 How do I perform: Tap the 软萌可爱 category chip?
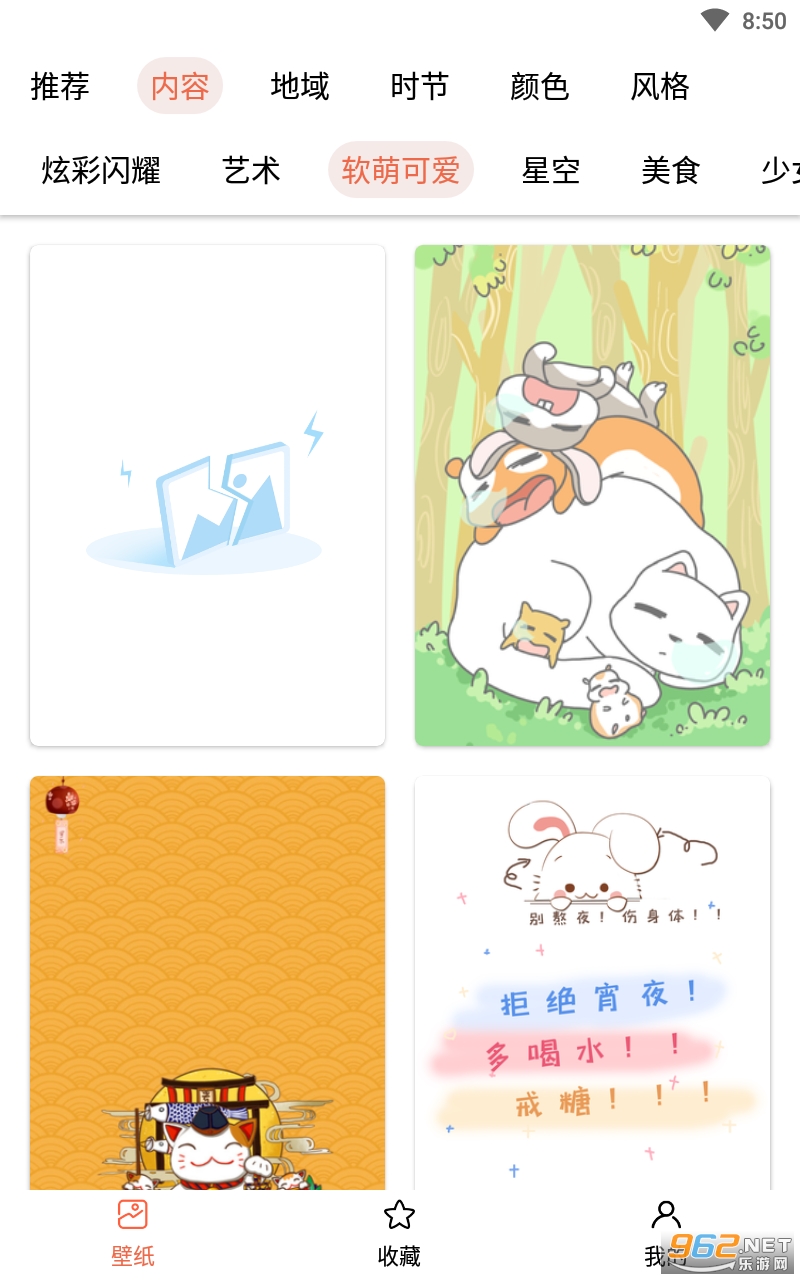[401, 170]
